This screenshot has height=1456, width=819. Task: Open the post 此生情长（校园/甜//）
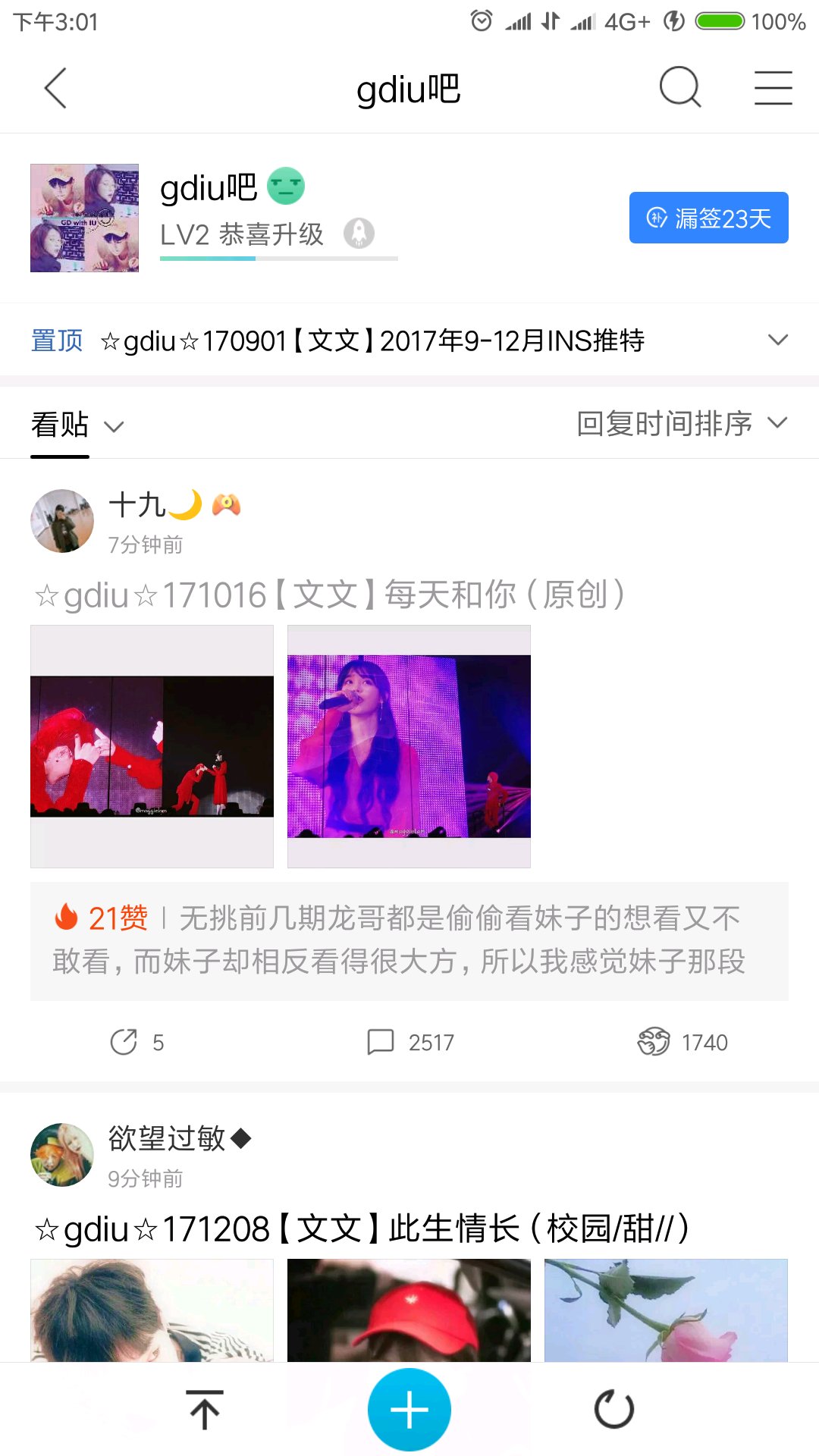362,1228
